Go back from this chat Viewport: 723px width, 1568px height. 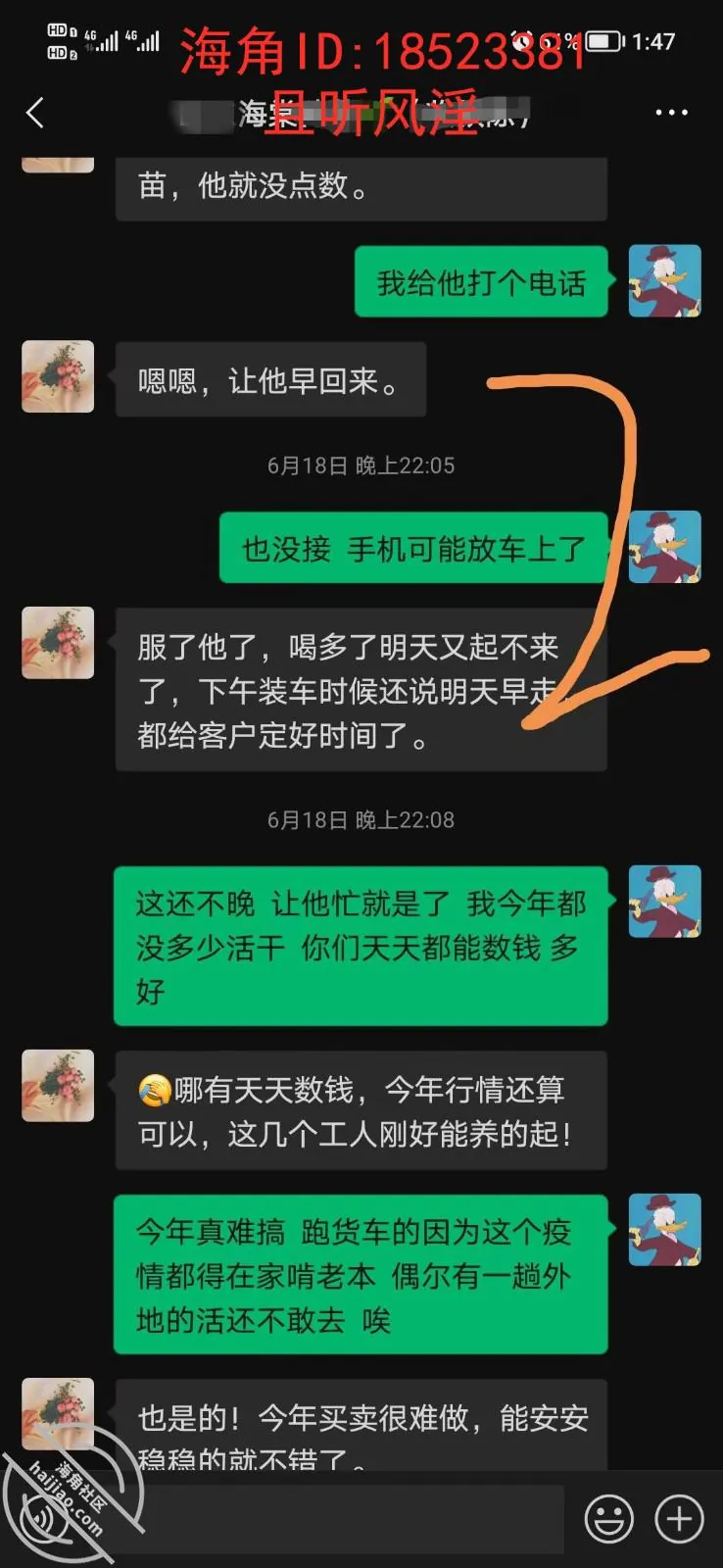(x=35, y=113)
